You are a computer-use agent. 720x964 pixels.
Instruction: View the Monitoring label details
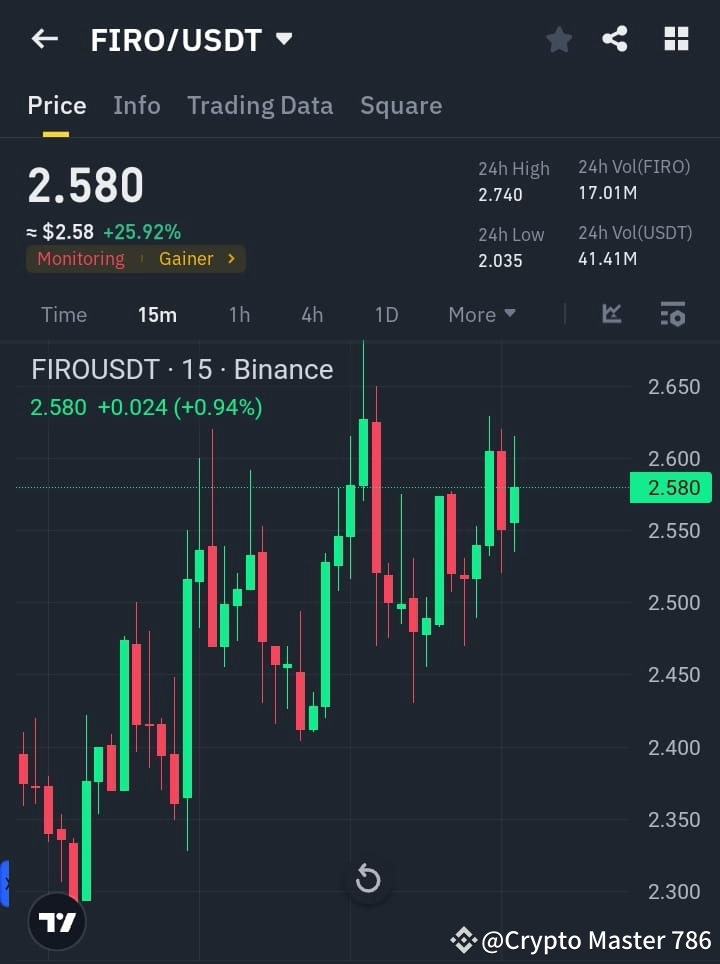(80, 259)
